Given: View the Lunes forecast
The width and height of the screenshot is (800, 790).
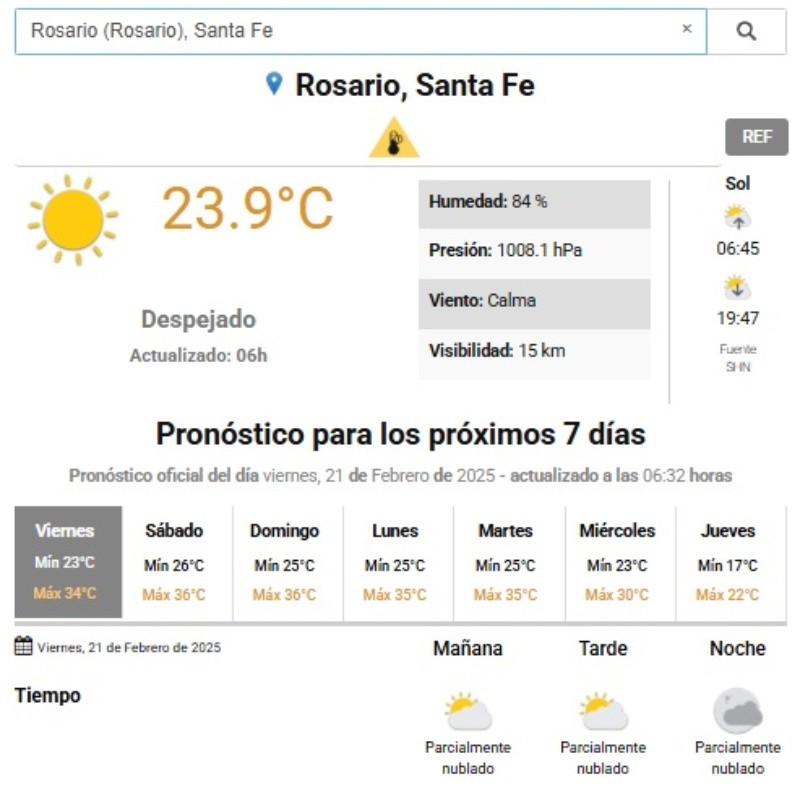Looking at the screenshot, I should (395, 562).
